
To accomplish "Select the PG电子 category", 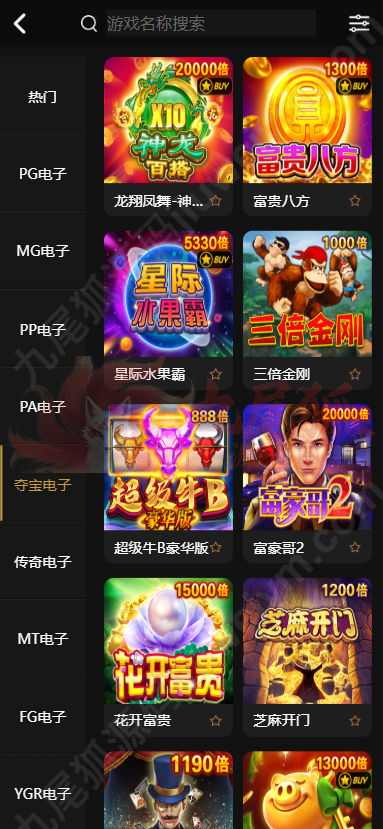I will coord(42,173).
